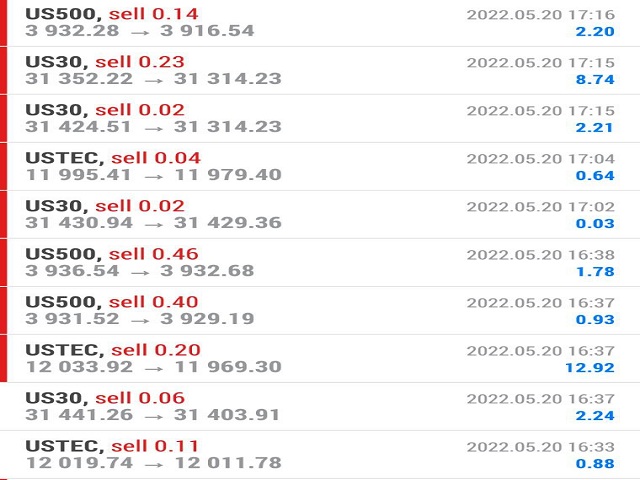Expand the USTEC sell 0.11 entry

(x=320, y=454)
